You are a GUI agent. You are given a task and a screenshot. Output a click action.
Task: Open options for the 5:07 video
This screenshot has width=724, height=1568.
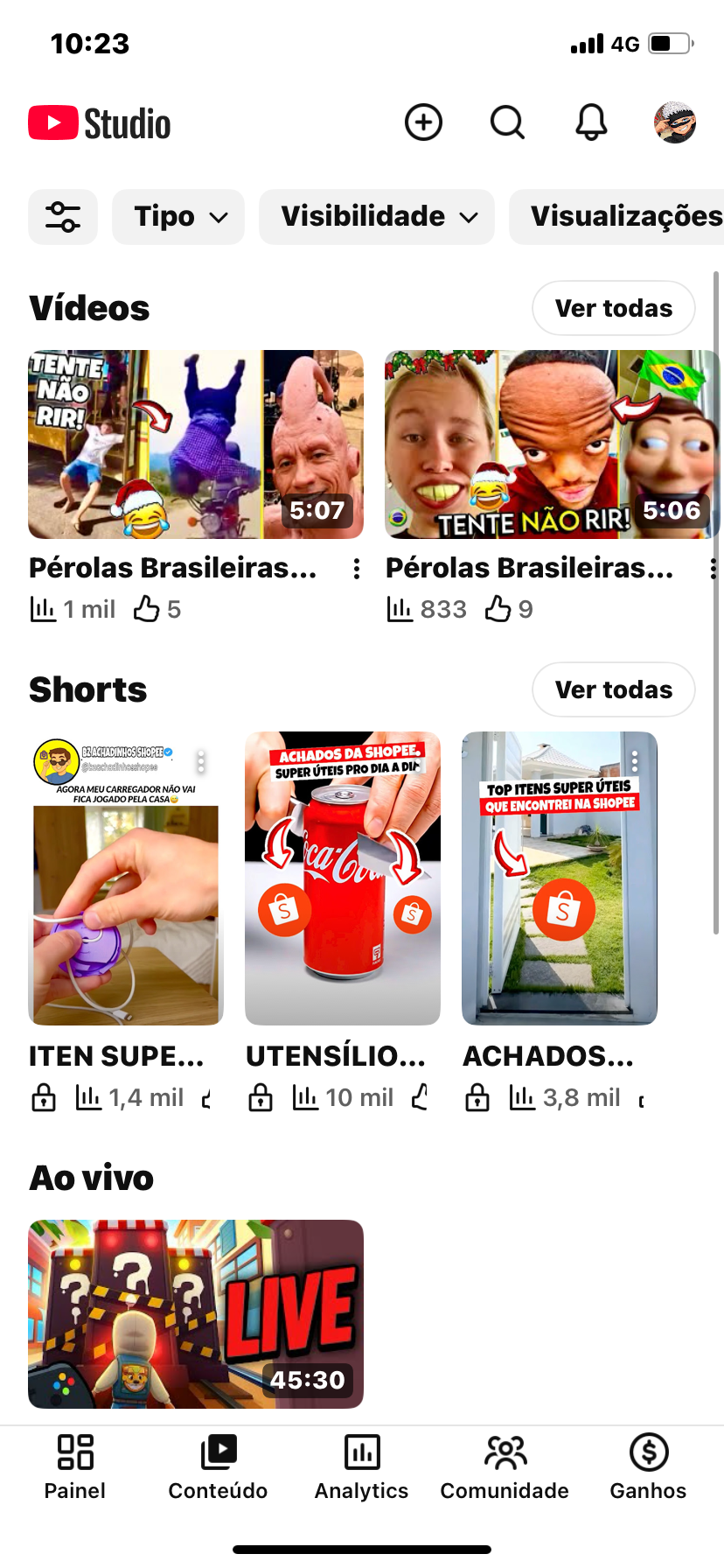[357, 570]
